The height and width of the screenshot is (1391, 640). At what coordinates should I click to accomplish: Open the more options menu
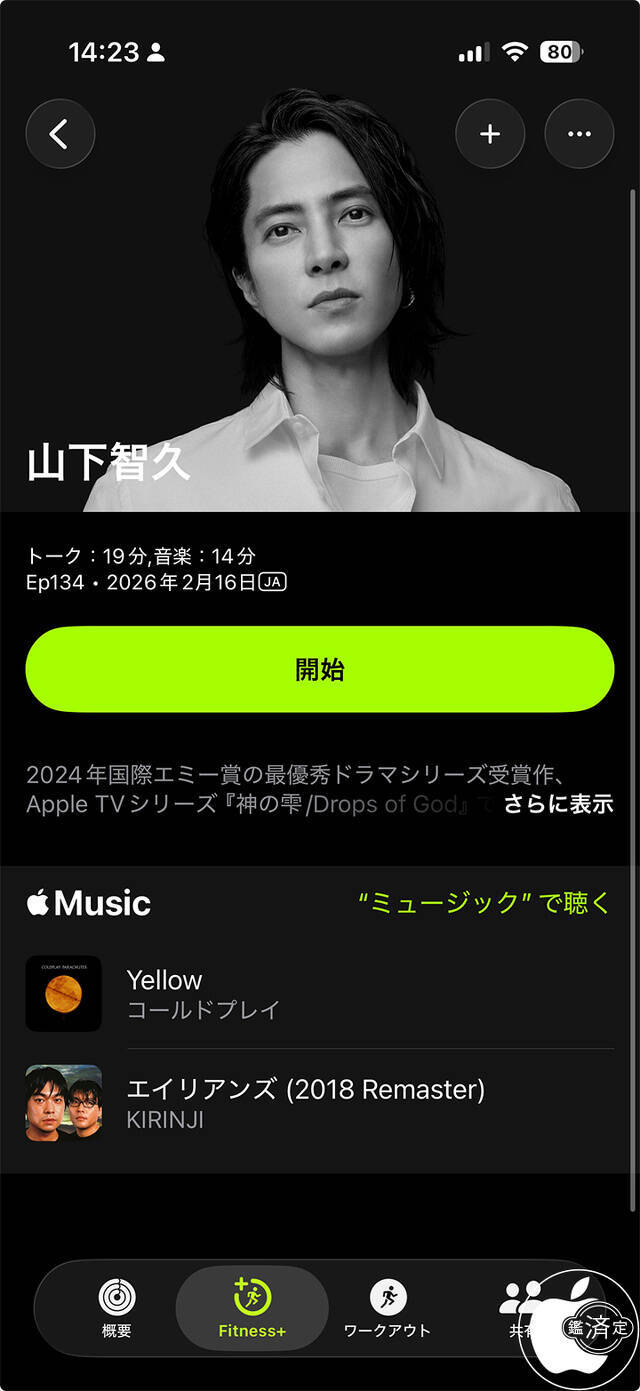579,134
